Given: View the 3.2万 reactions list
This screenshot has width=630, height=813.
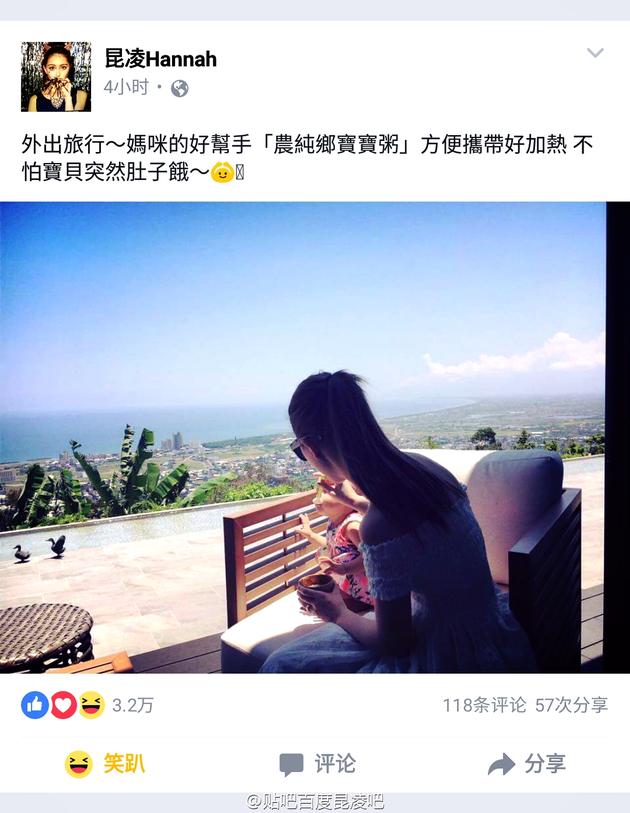Looking at the screenshot, I should tap(88, 705).
